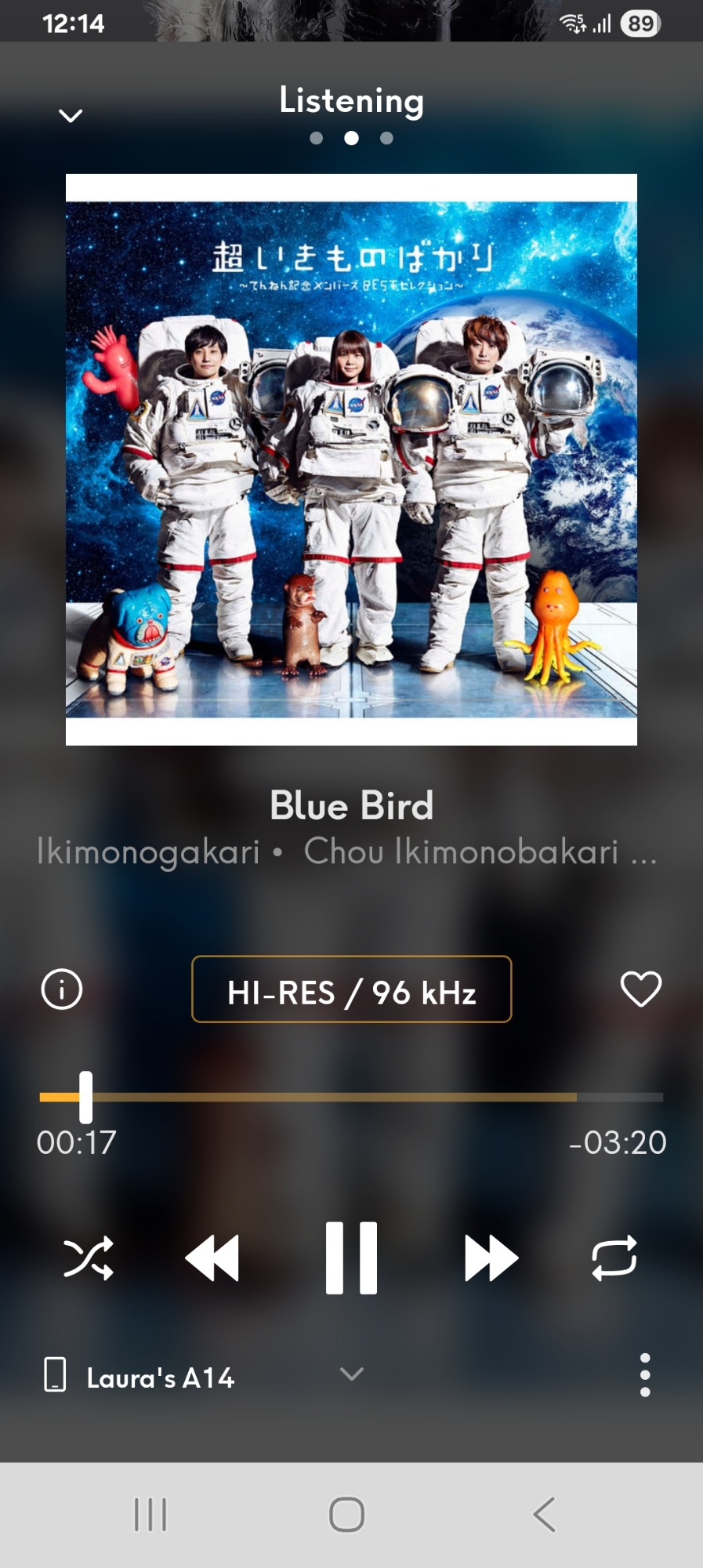Toggle shuffle playback

pos(88,1258)
